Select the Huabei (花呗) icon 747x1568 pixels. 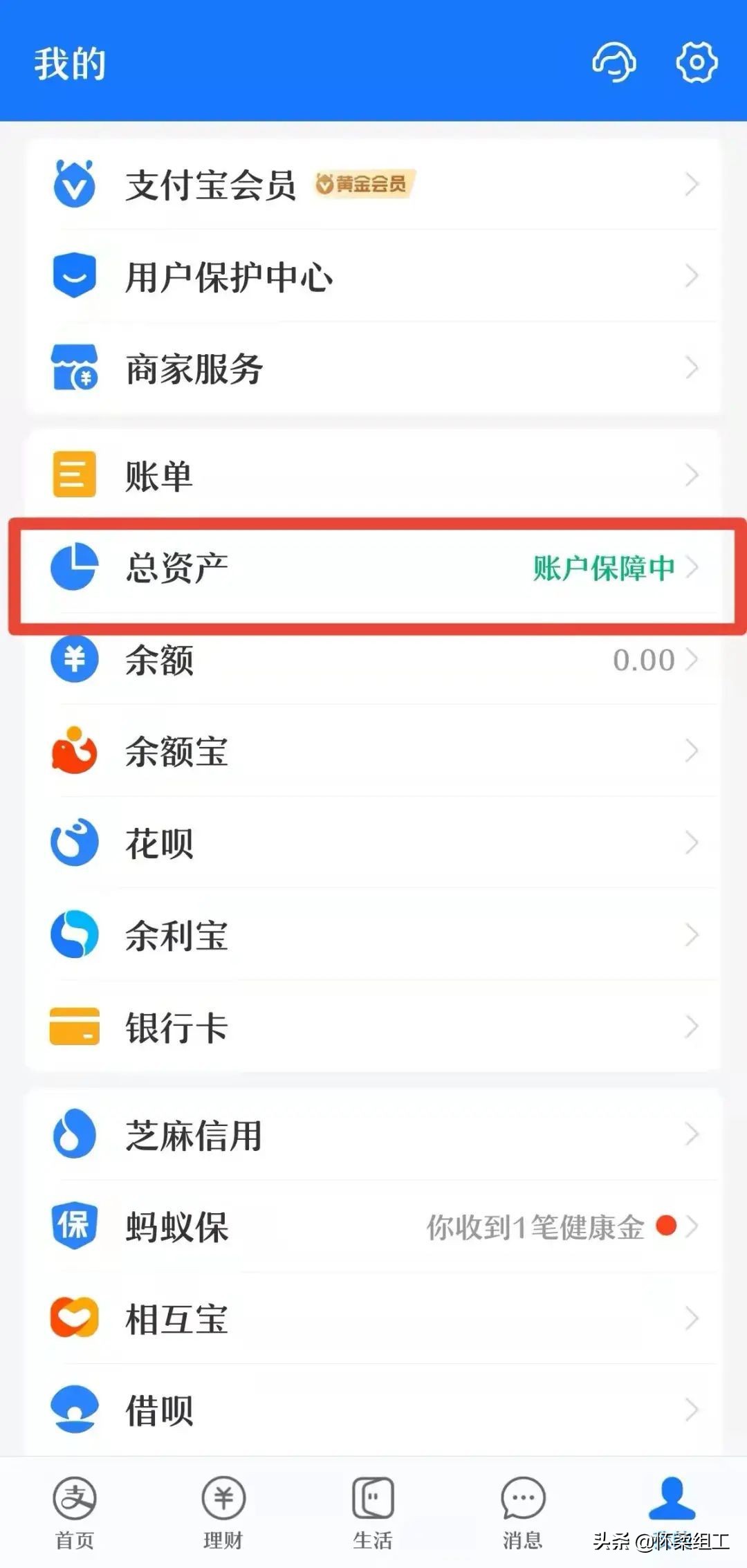(74, 842)
